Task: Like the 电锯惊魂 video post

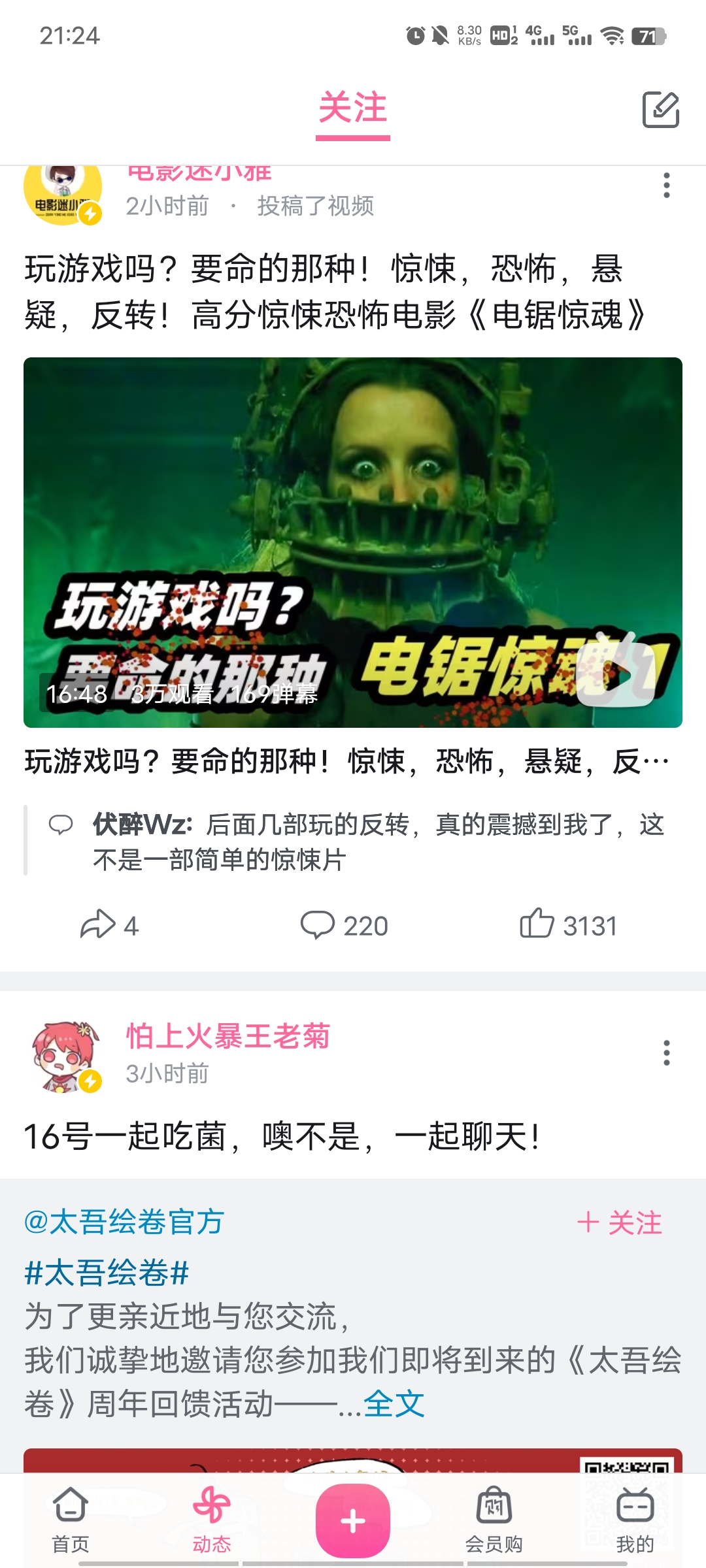Action: (x=568, y=925)
